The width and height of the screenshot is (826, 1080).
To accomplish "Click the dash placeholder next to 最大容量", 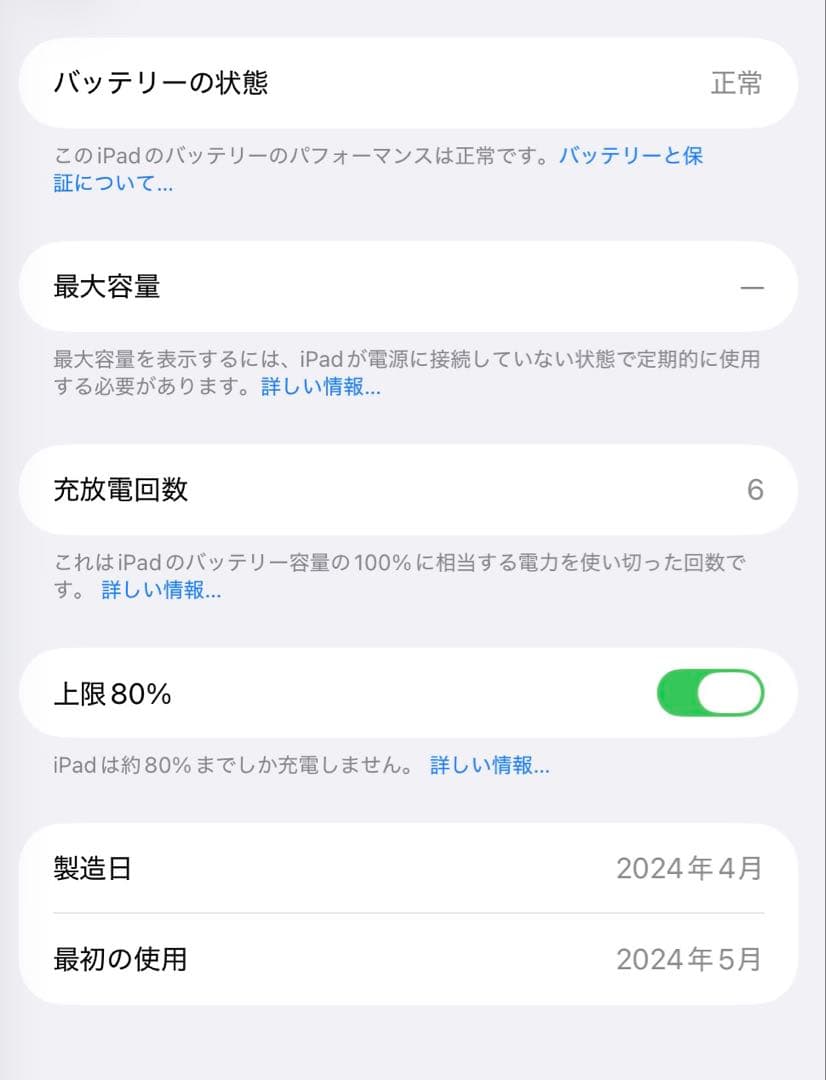I will tap(751, 287).
